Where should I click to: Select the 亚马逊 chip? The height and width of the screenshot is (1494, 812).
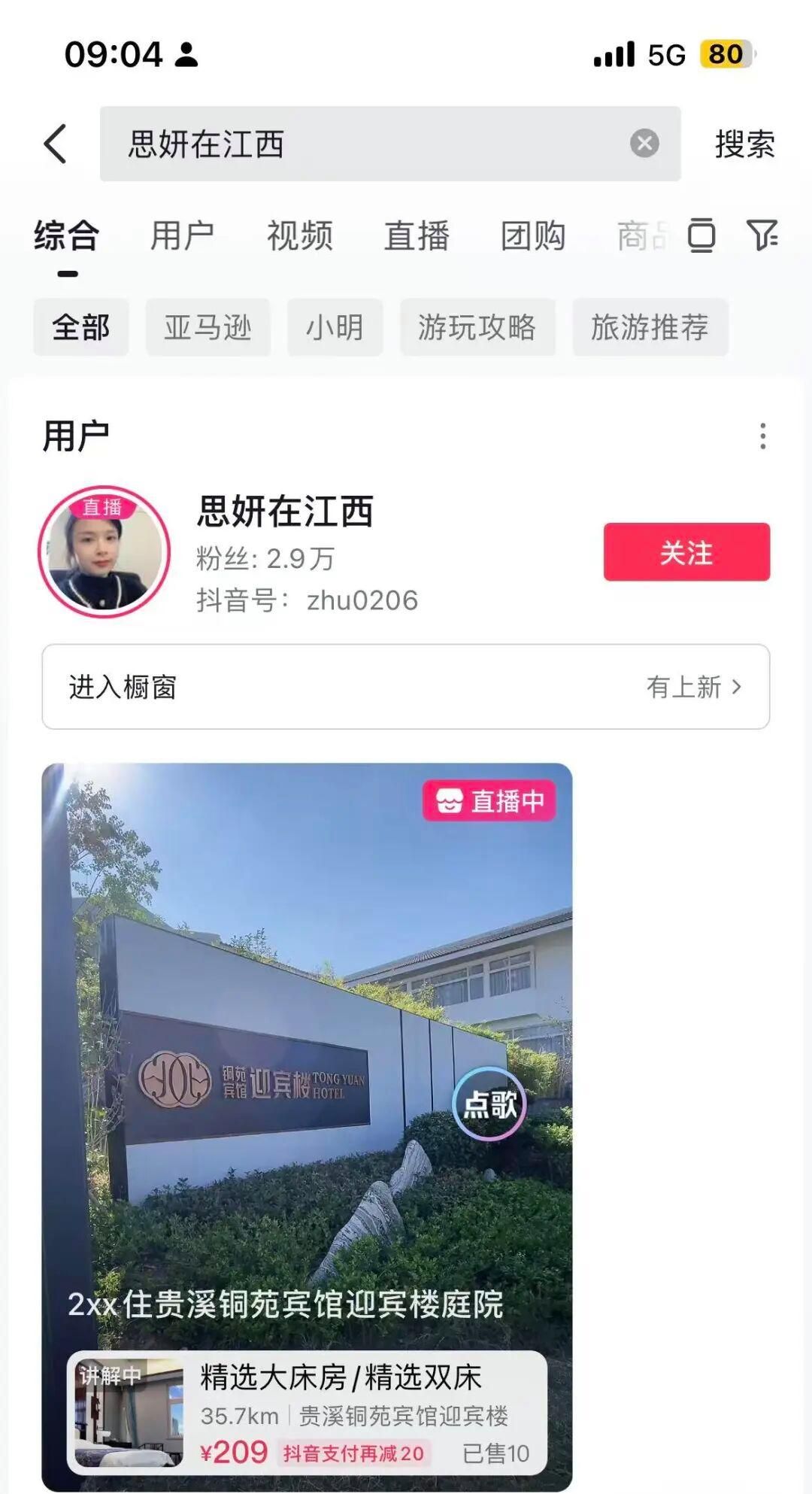pyautogui.click(x=208, y=327)
